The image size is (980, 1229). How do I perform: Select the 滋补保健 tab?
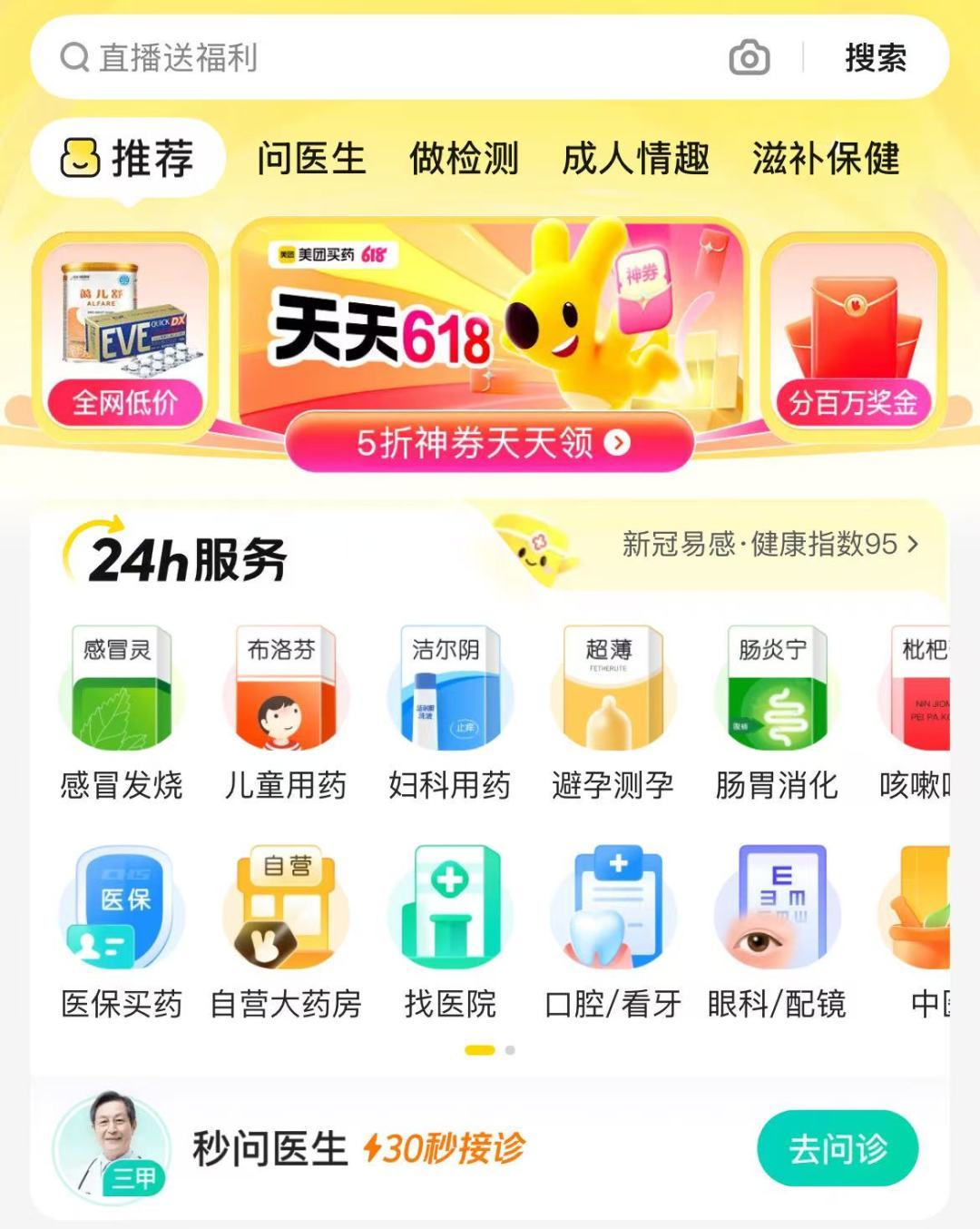[825, 159]
